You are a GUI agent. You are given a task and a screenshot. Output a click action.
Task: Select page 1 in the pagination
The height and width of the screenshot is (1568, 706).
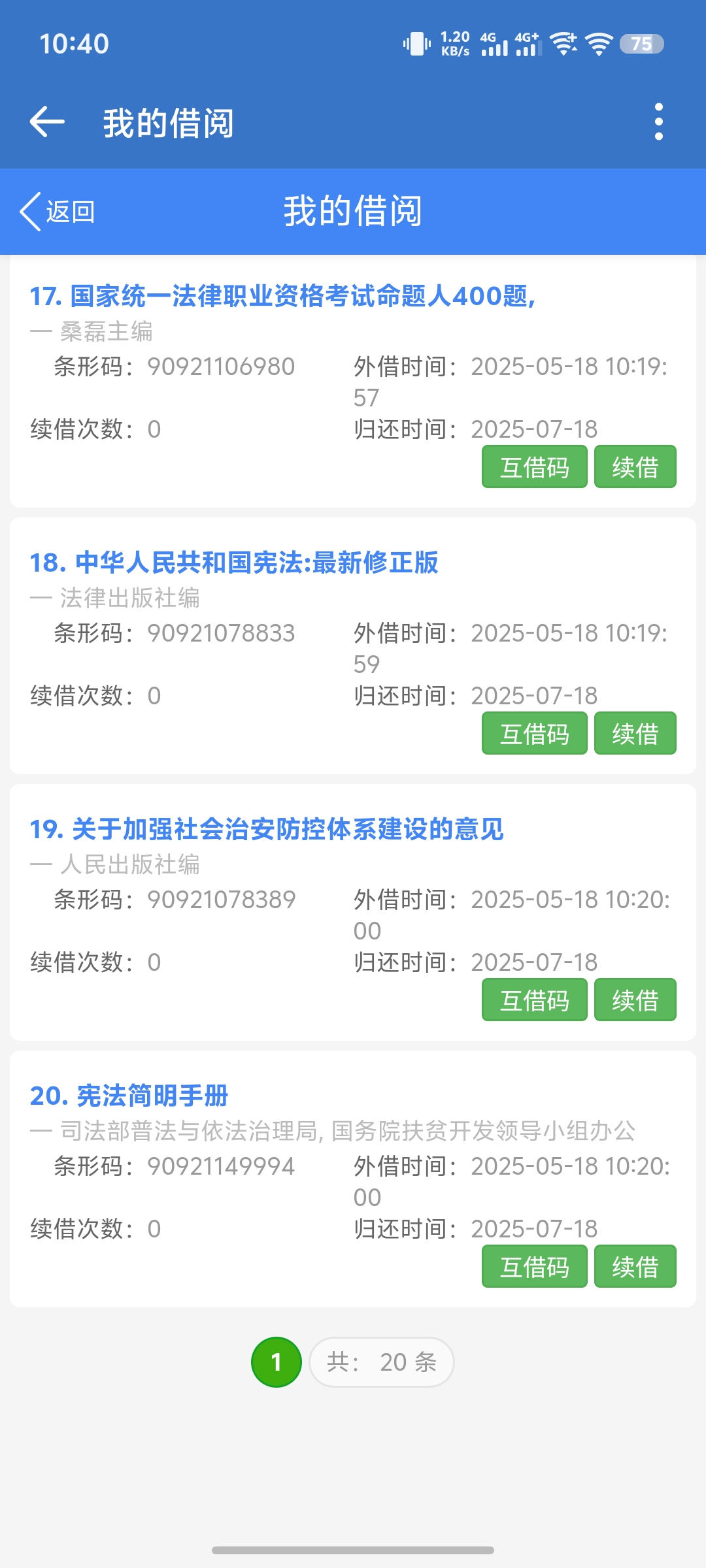[276, 1362]
